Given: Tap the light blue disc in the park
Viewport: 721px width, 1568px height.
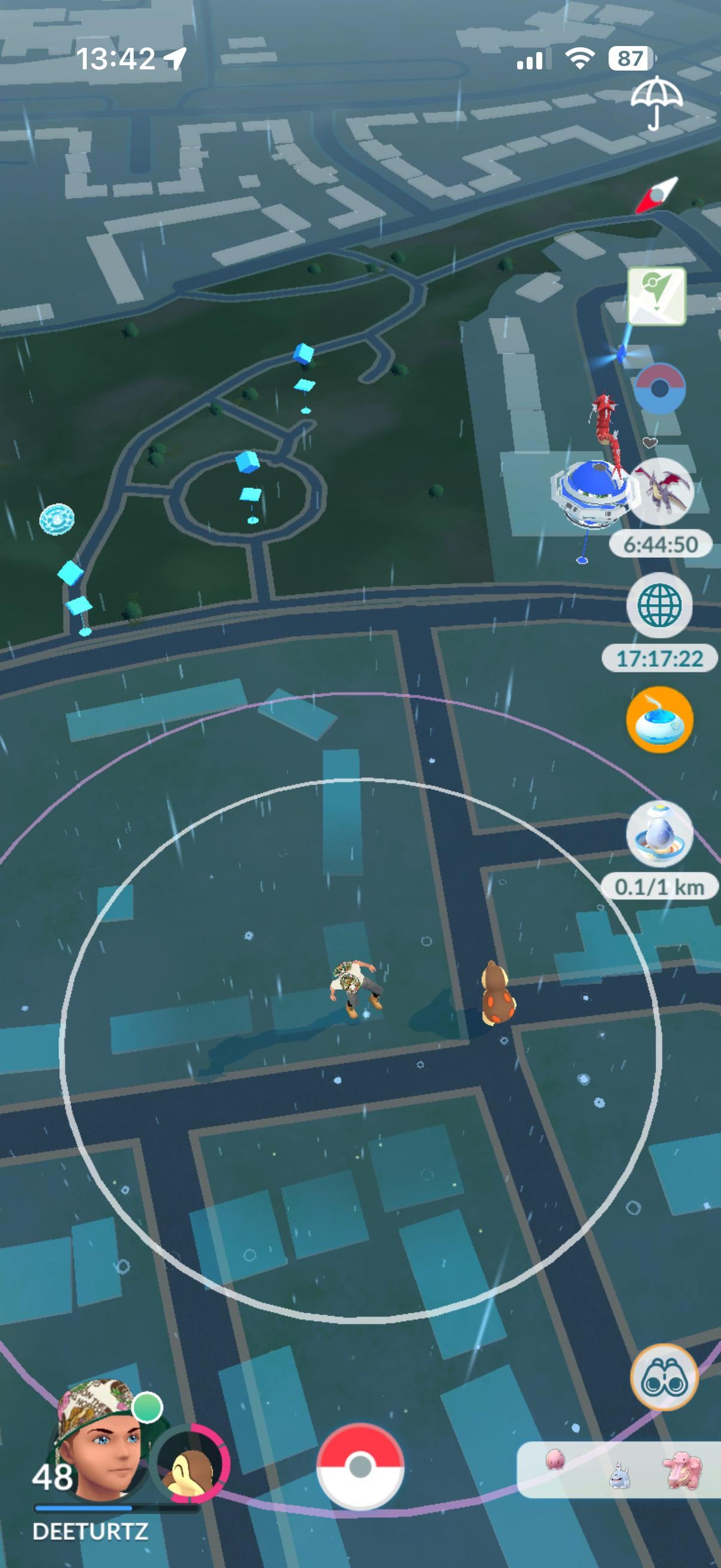Looking at the screenshot, I should (57, 519).
